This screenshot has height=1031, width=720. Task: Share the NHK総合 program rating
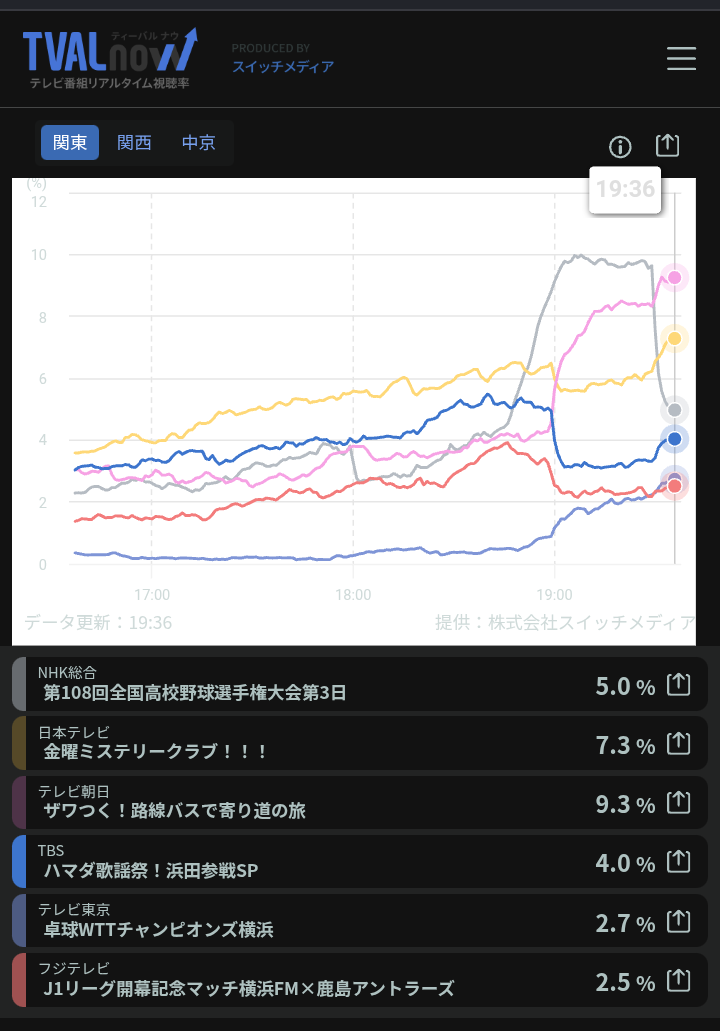679,684
